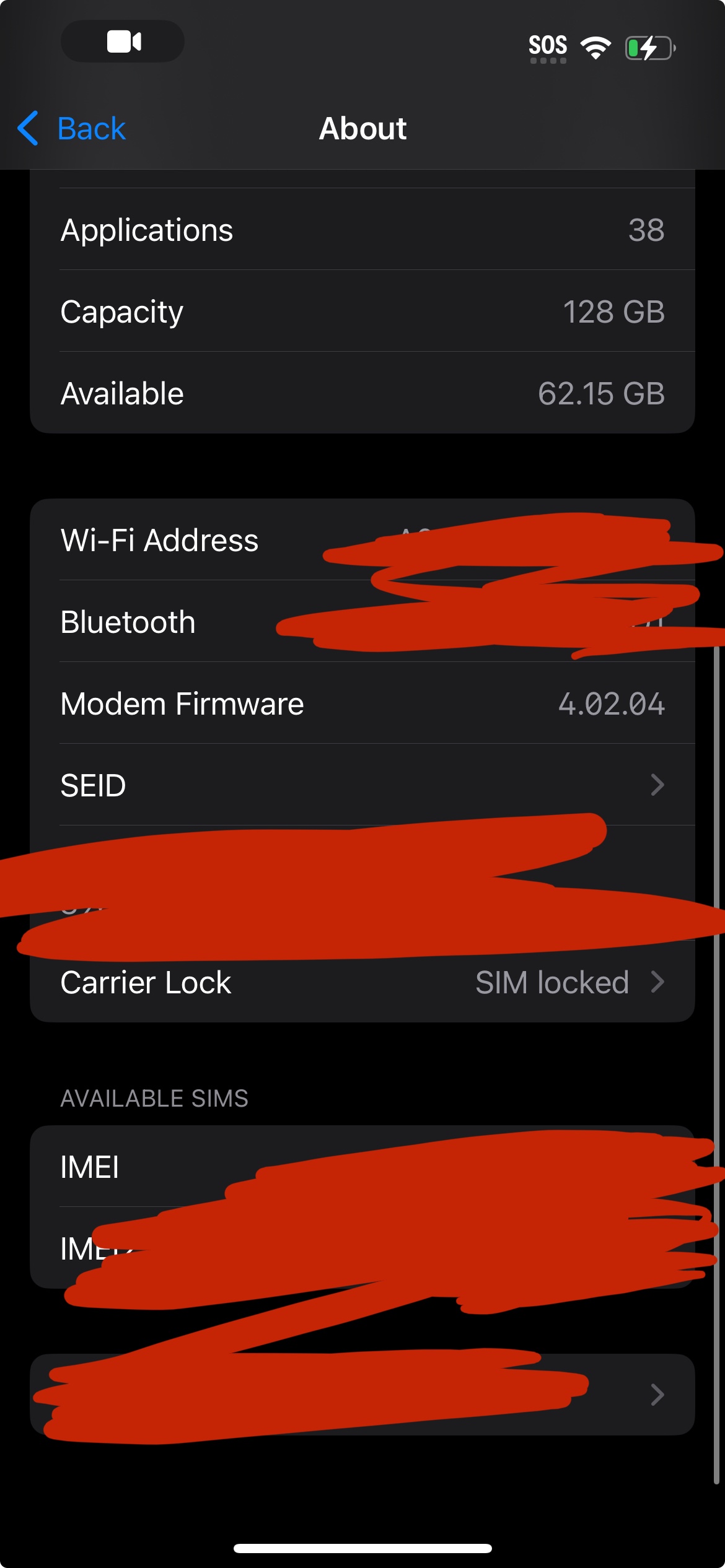Tap the video call camera pill indicator
The width and height of the screenshot is (725, 1568).
tap(122, 41)
